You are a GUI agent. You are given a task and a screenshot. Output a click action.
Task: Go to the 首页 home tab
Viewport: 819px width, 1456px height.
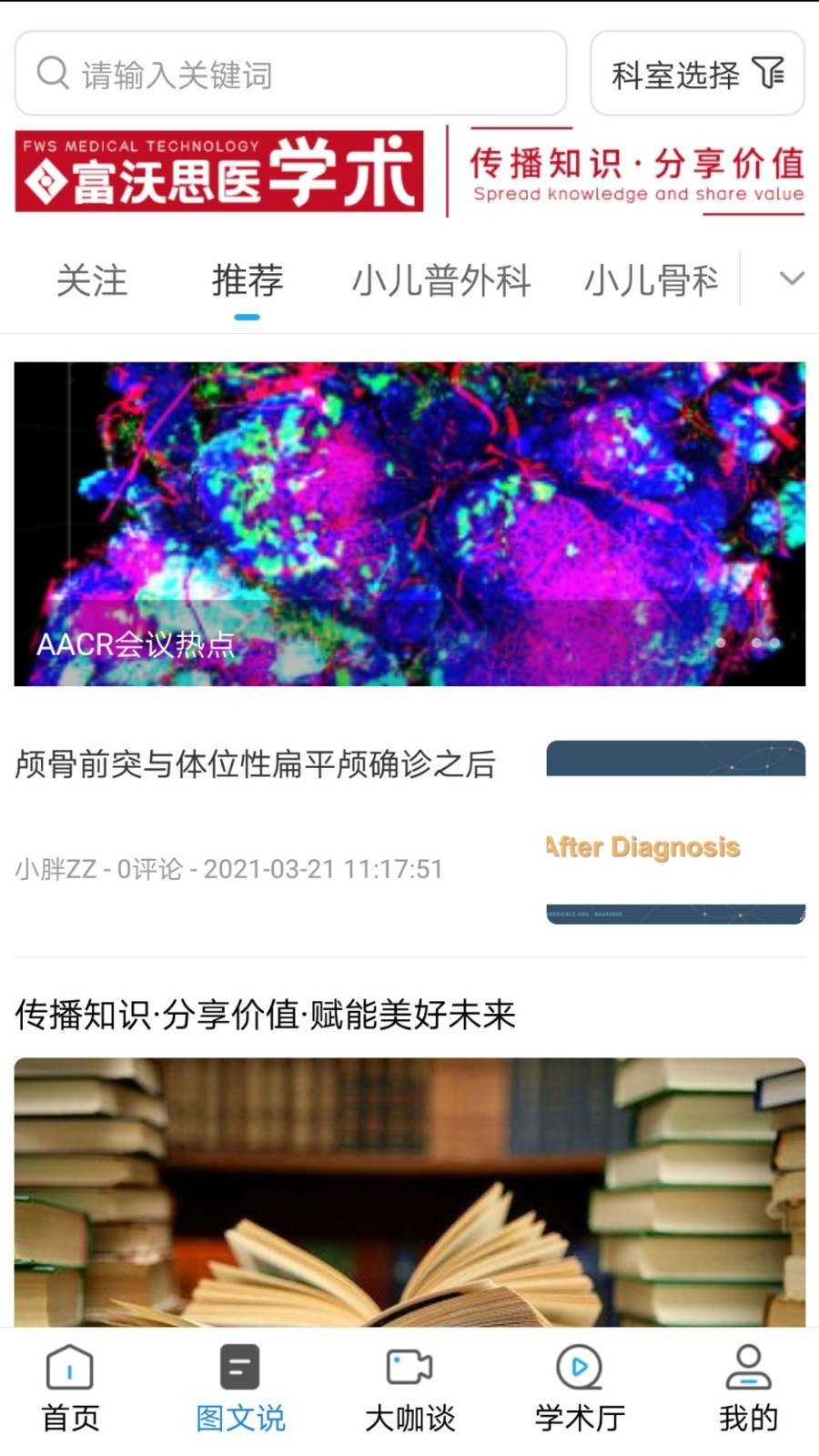[x=70, y=1389]
